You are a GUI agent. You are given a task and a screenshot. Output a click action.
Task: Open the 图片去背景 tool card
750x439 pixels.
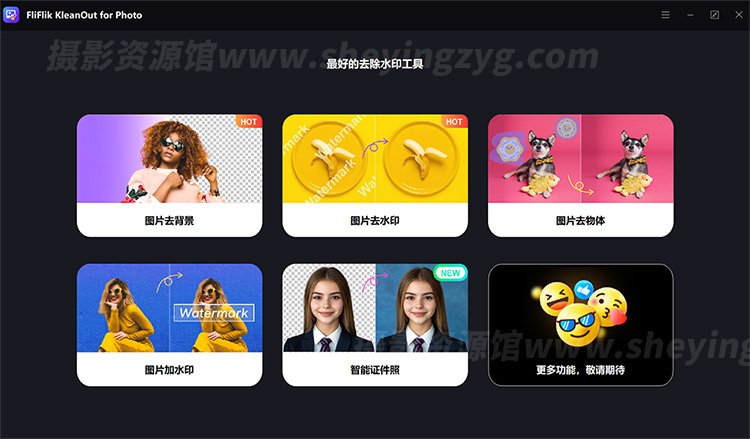[x=169, y=175]
